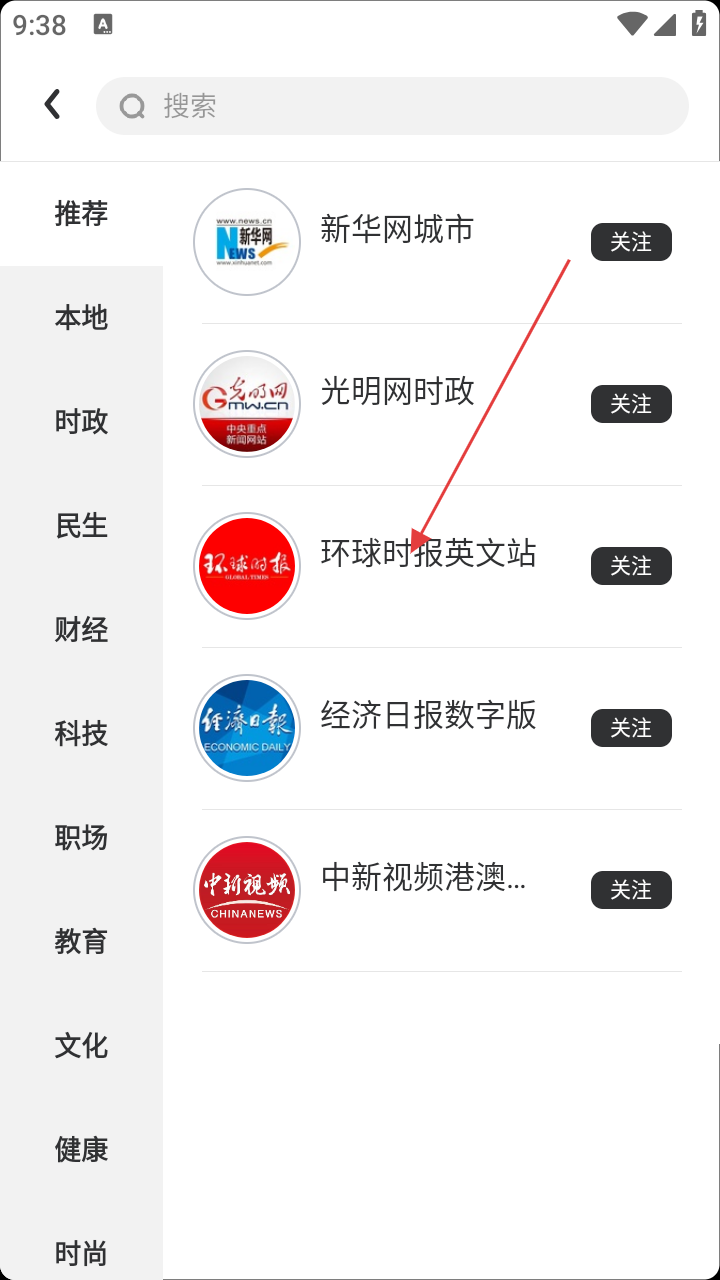Open the 新华网城市 account row
720x1280 pixels.
pos(441,242)
